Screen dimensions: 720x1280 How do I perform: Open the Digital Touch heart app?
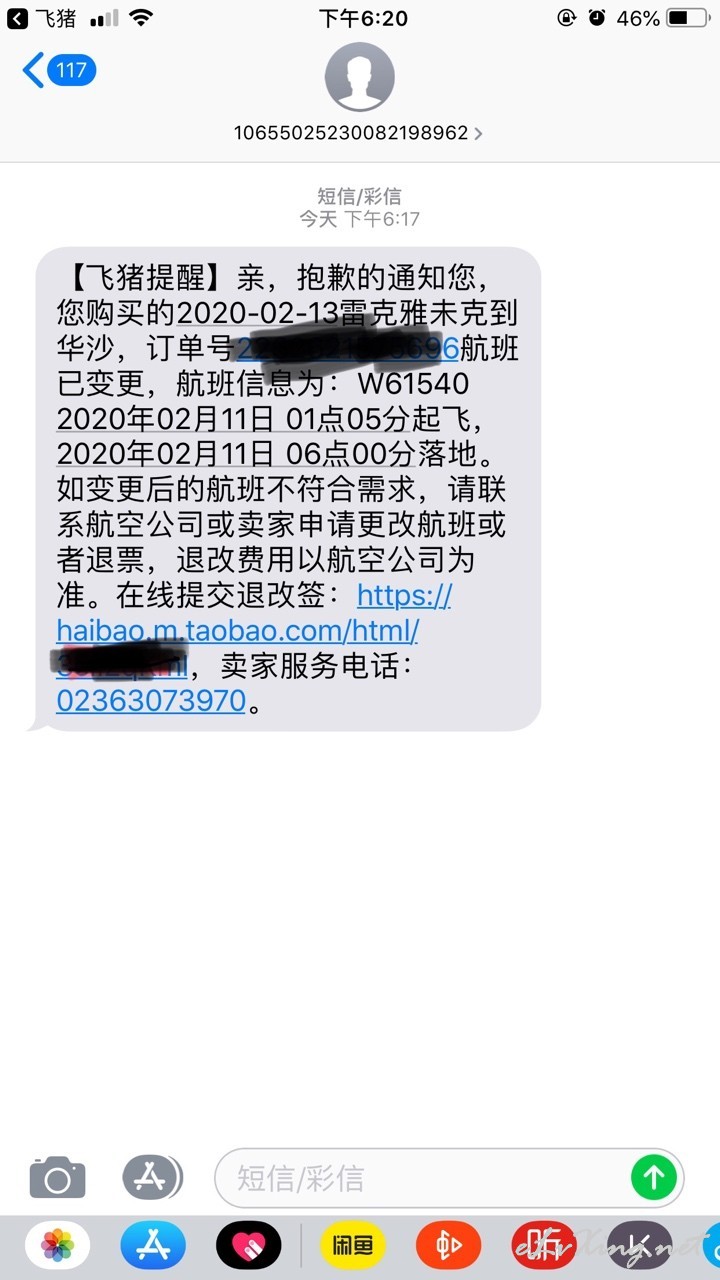pyautogui.click(x=249, y=1246)
